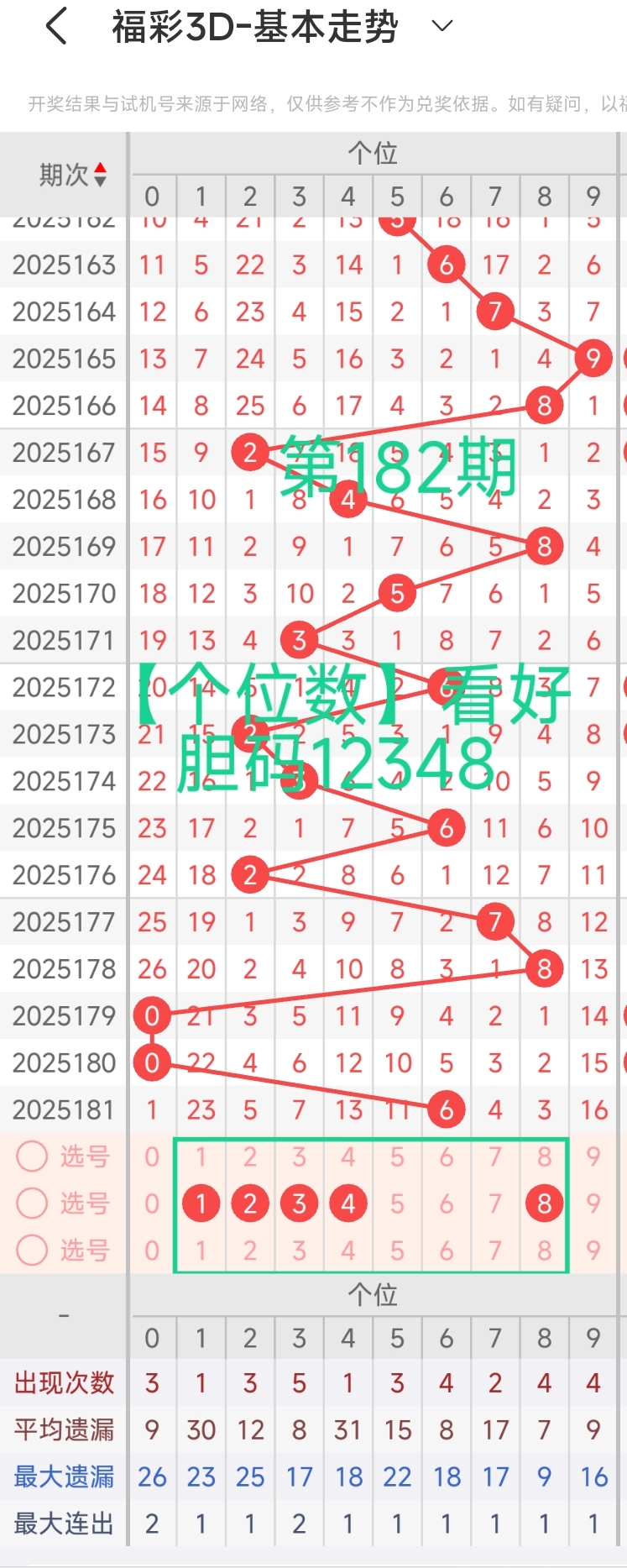Image resolution: width=627 pixels, height=1568 pixels.
Task: Deselect the highlighted number 8 chosen ball
Action: 544,1203
